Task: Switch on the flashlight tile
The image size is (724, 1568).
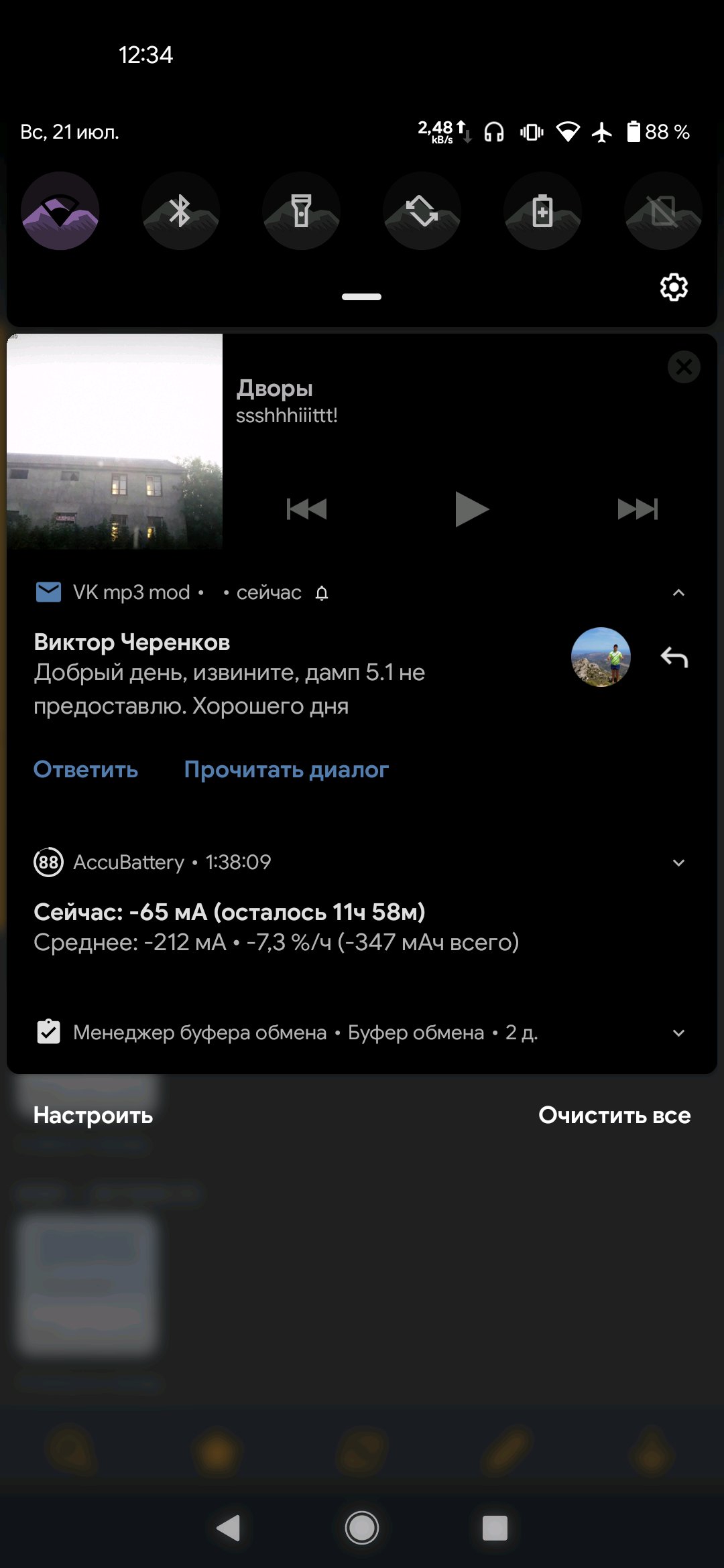Action: tap(302, 211)
